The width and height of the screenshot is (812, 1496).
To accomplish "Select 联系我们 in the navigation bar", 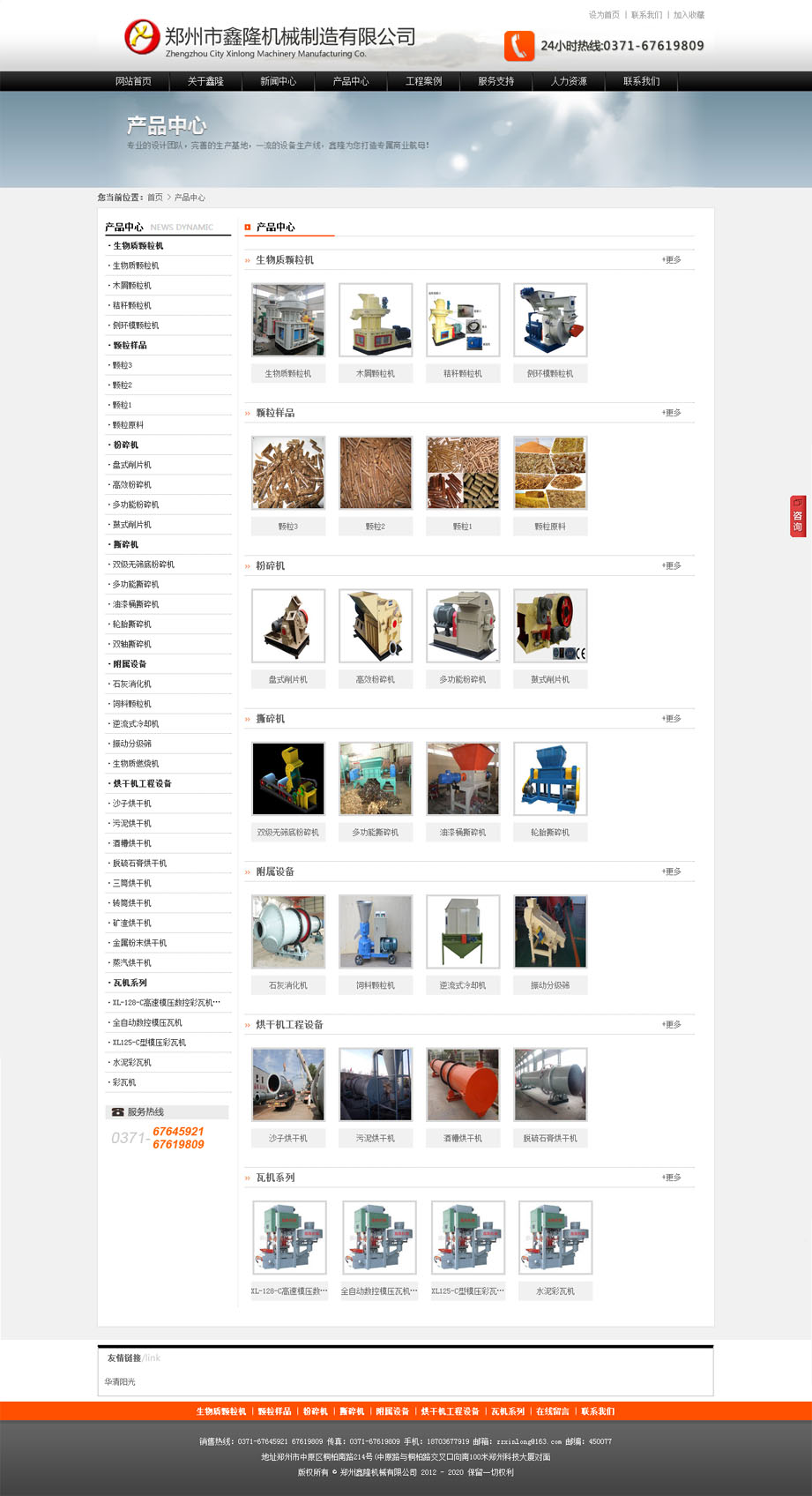I will point(641,81).
